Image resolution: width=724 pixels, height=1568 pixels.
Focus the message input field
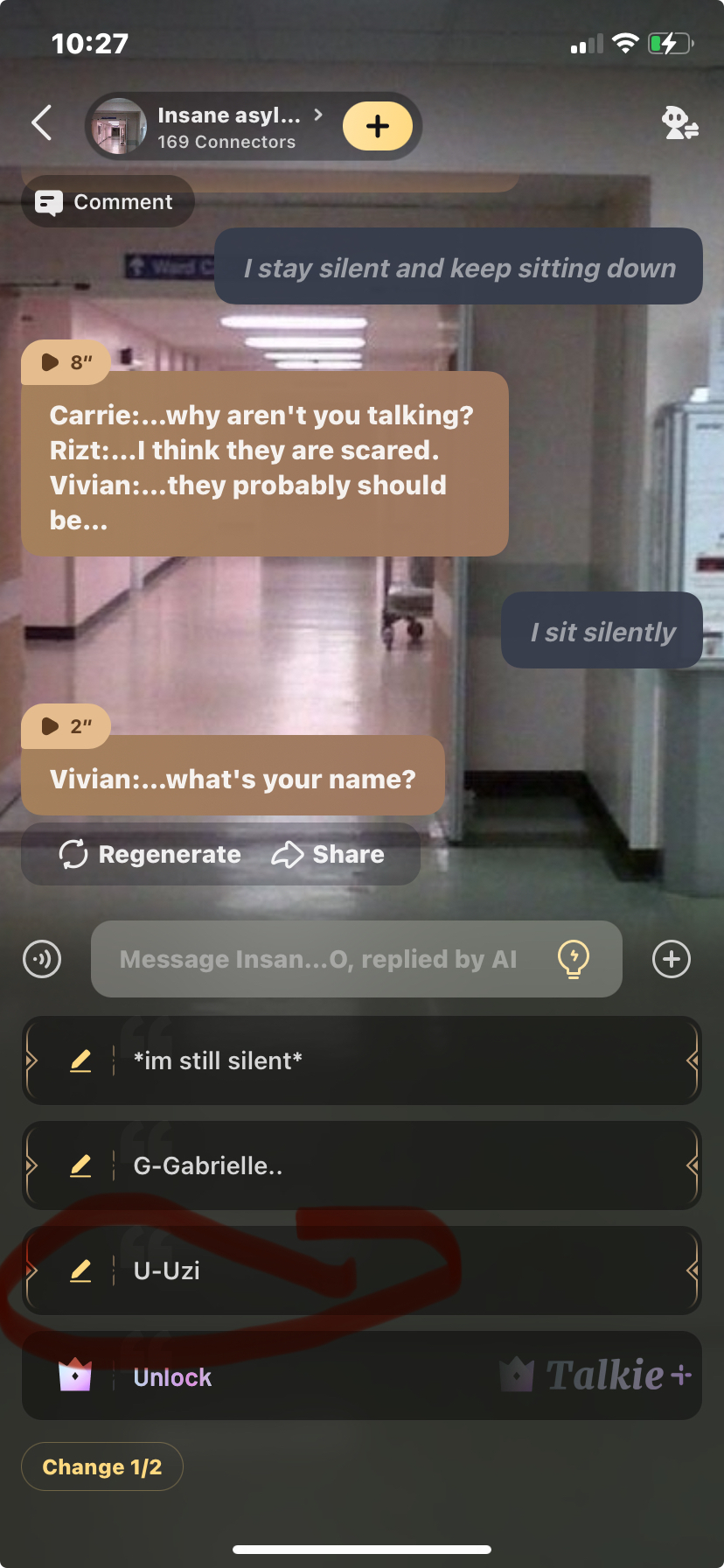(x=318, y=959)
